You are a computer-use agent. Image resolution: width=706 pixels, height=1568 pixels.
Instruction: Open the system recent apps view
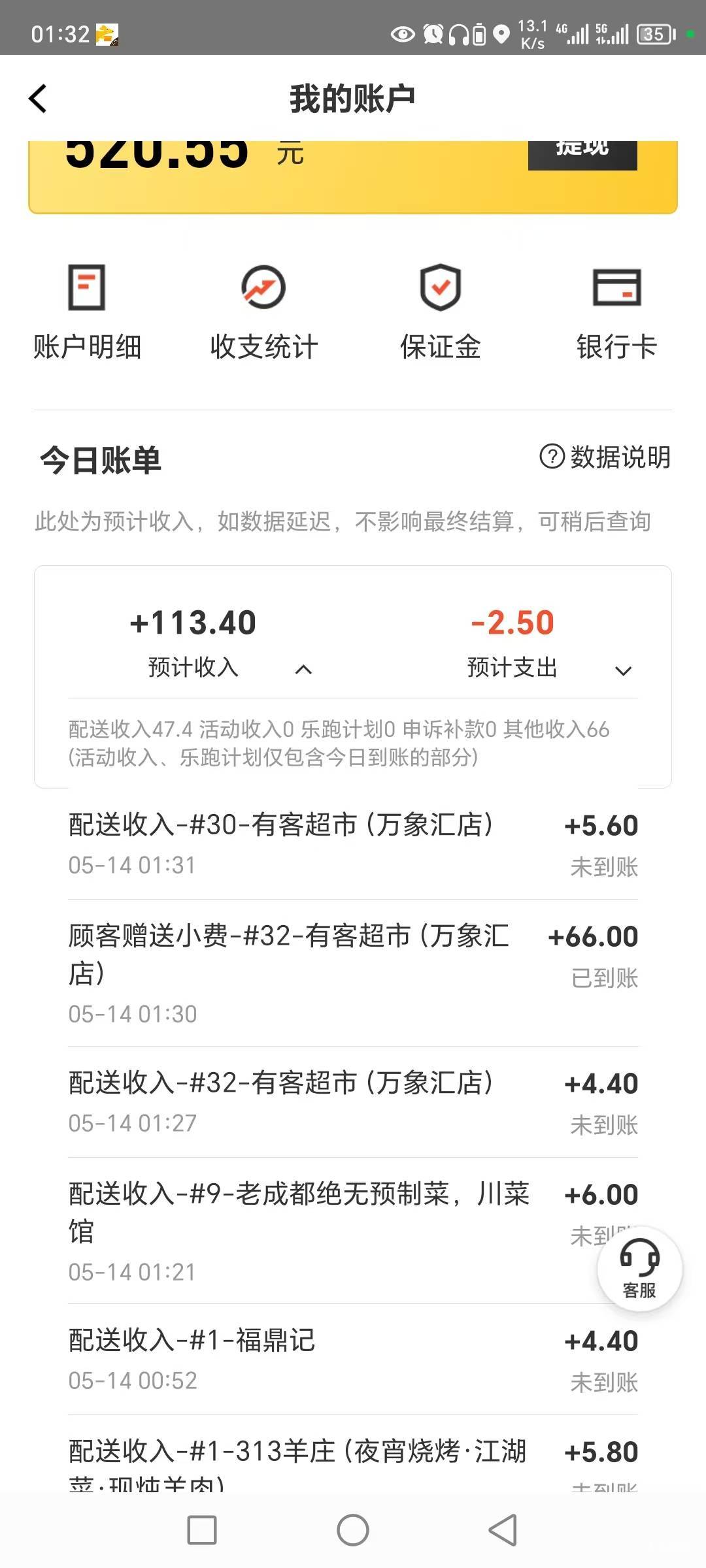[x=202, y=1530]
